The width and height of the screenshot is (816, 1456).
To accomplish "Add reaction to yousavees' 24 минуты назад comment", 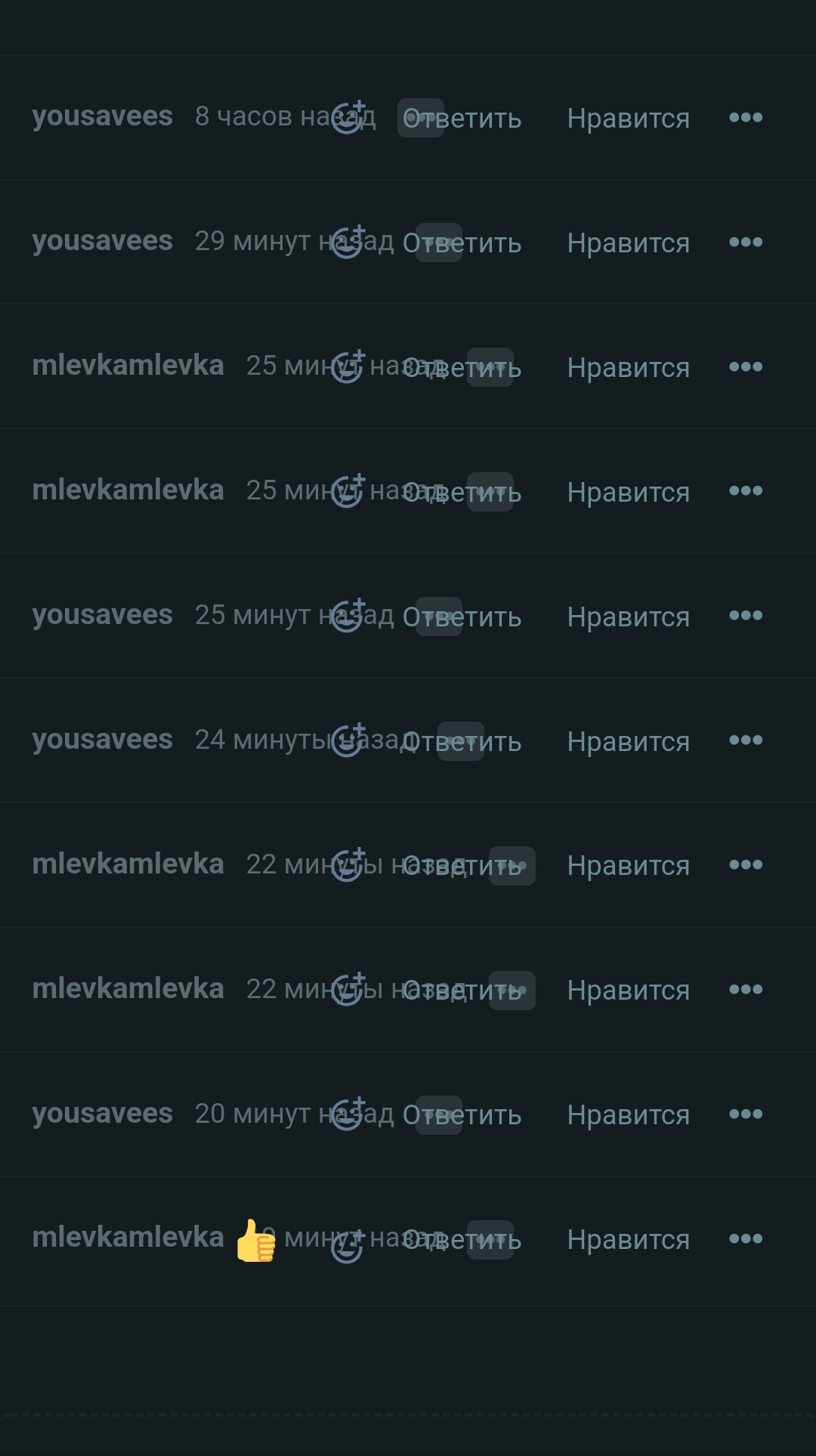I will click(348, 741).
